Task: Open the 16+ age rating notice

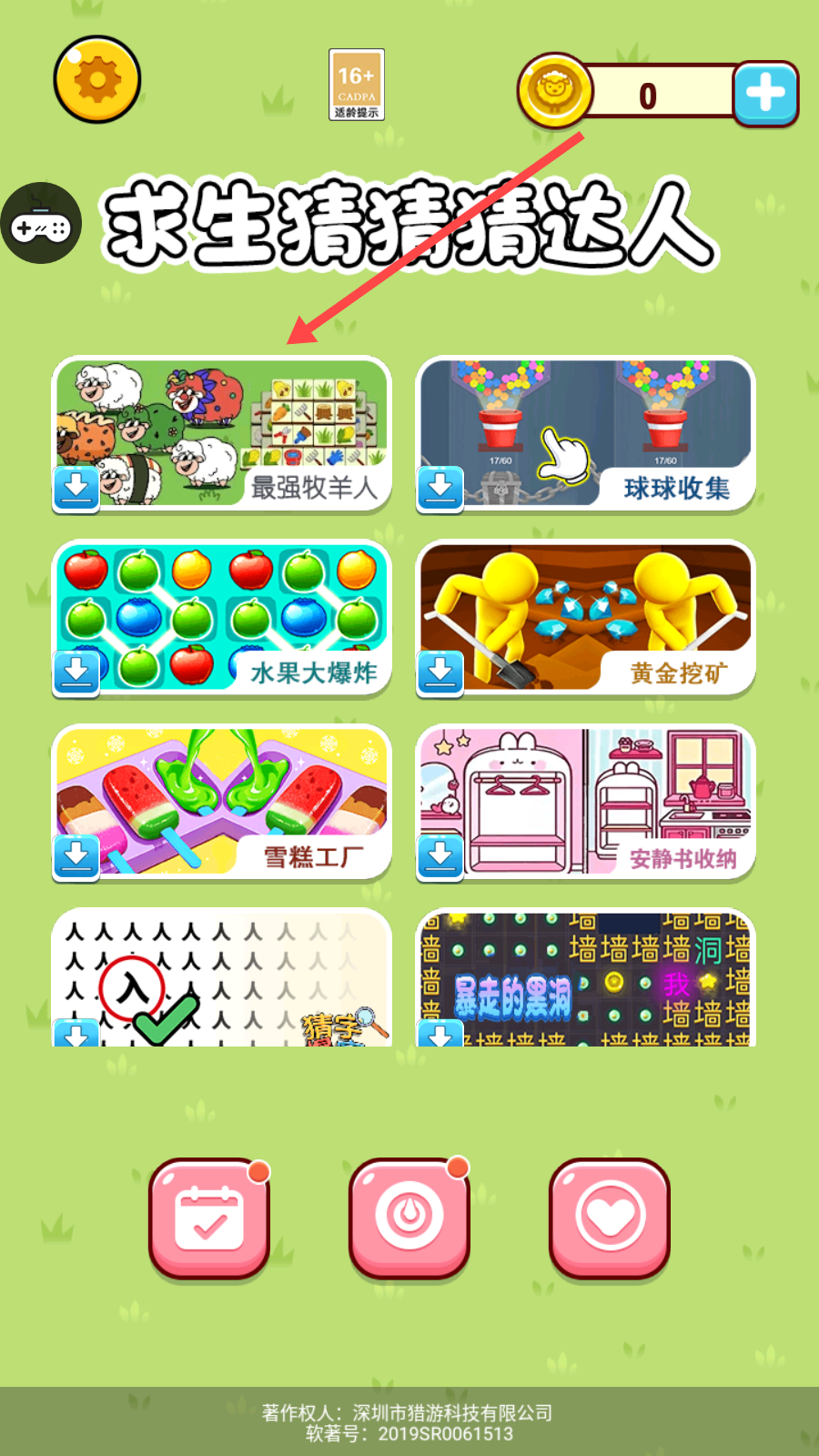Action: [357, 85]
